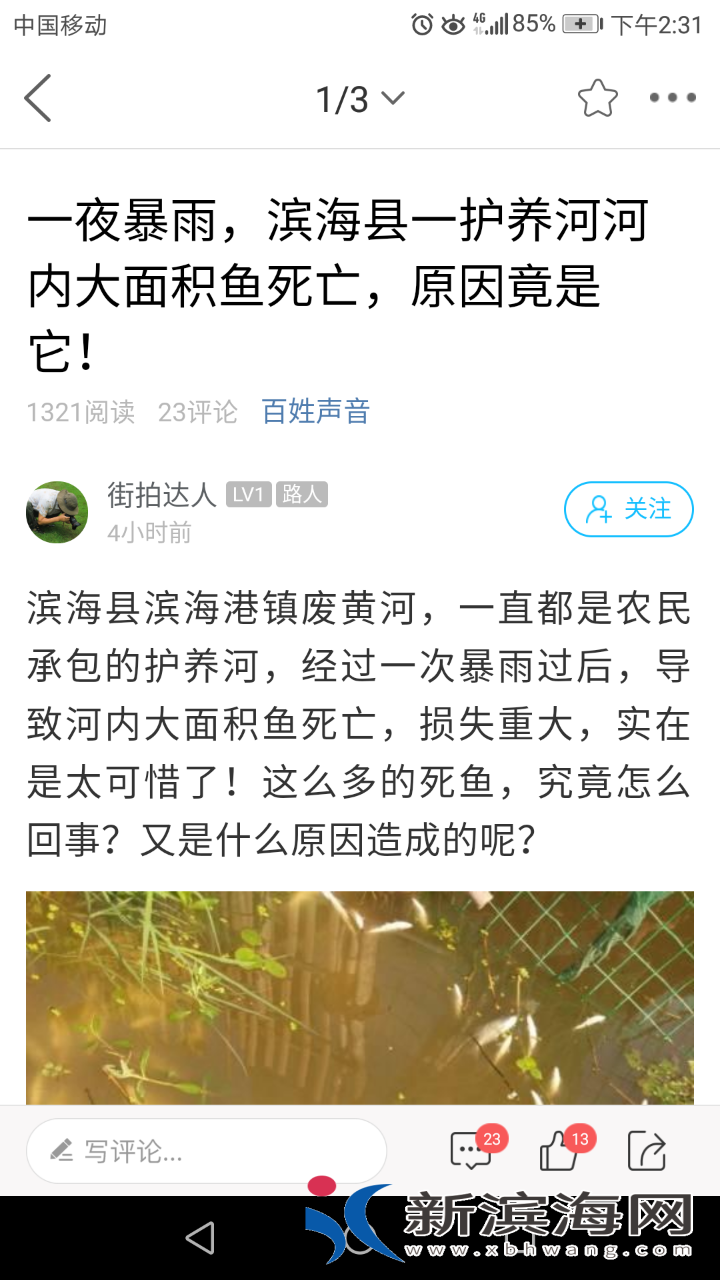View 街拍达人's profile avatar
The height and width of the screenshot is (1280, 720).
pos(57,512)
